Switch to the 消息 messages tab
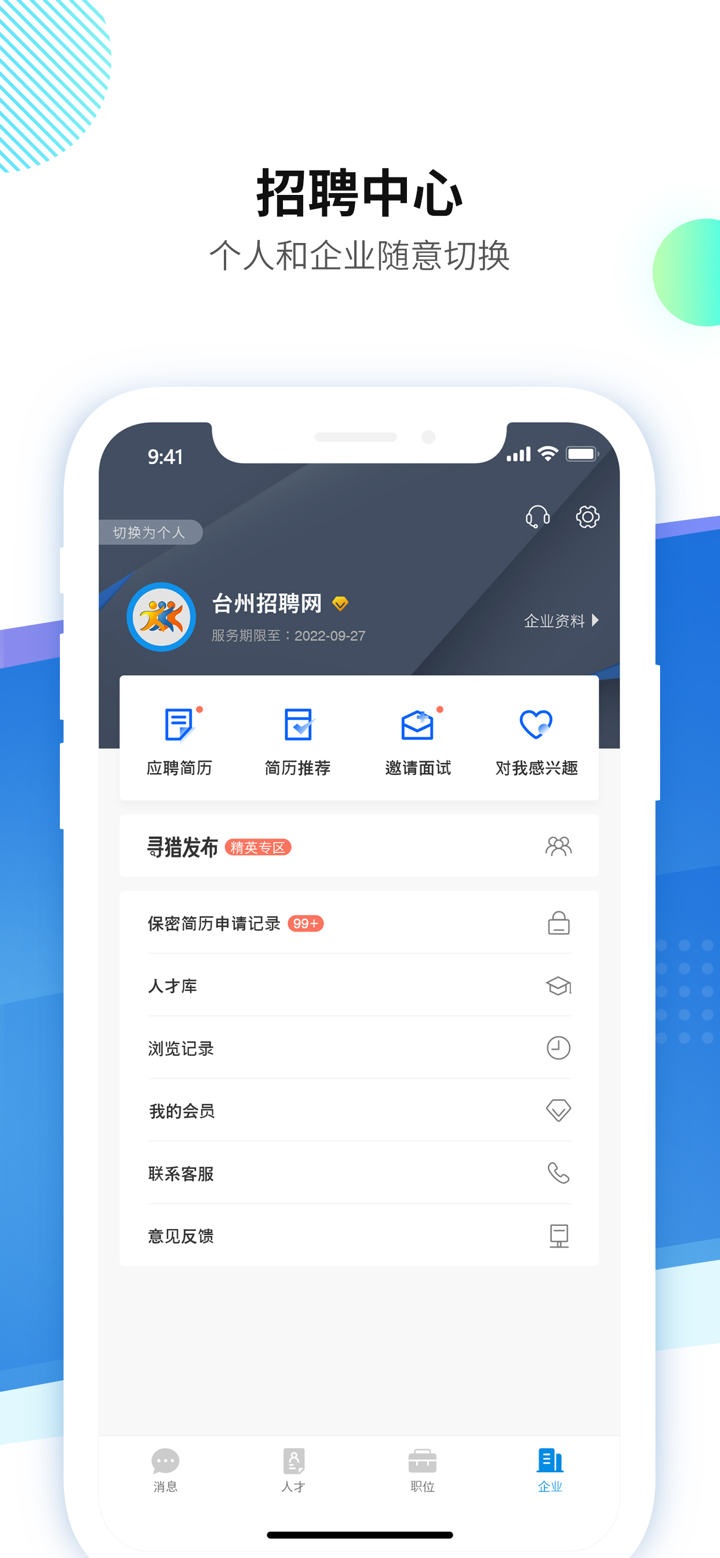Screen dimensions: 720x1558 click(x=164, y=1470)
